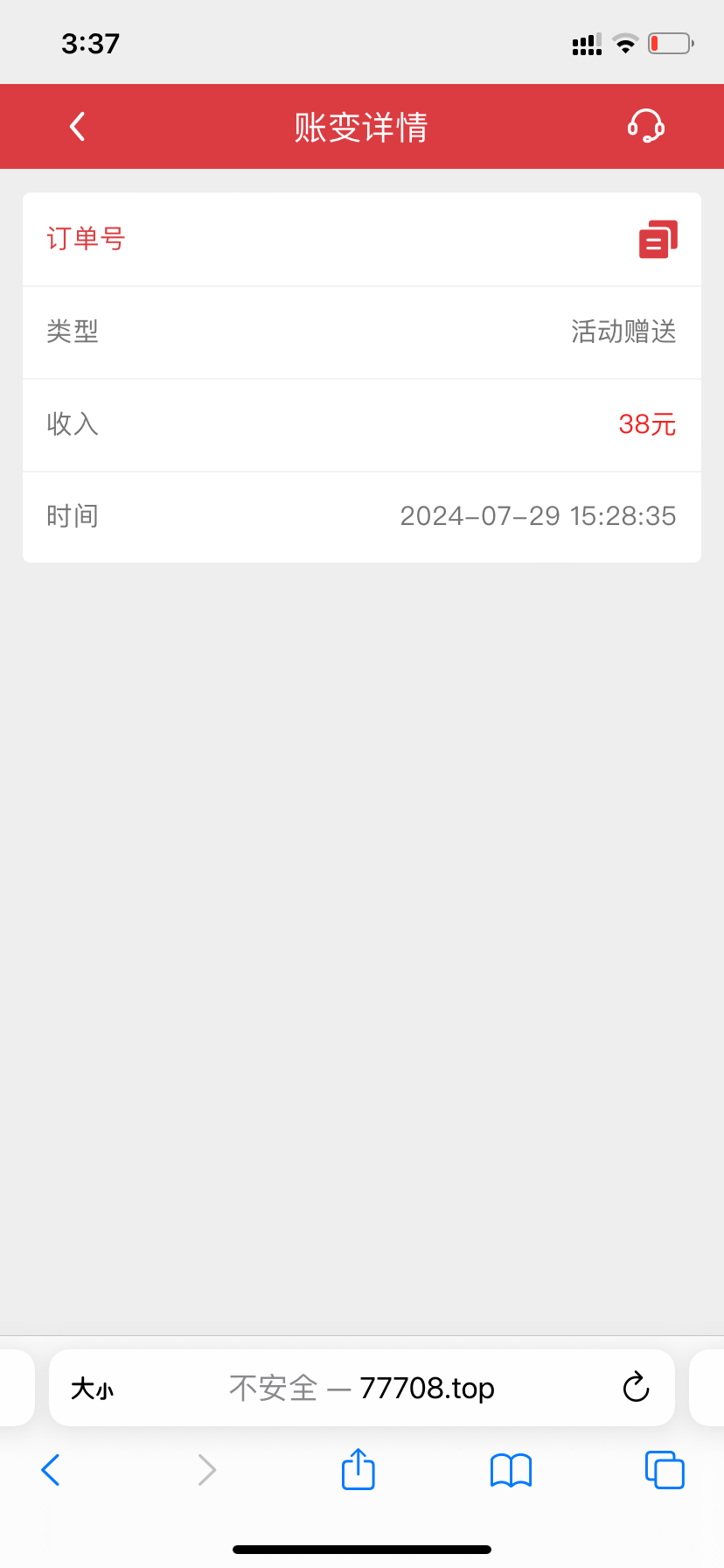724x1568 pixels.
Task: Copy the 订单号 with the copy icon
Action: tap(658, 239)
